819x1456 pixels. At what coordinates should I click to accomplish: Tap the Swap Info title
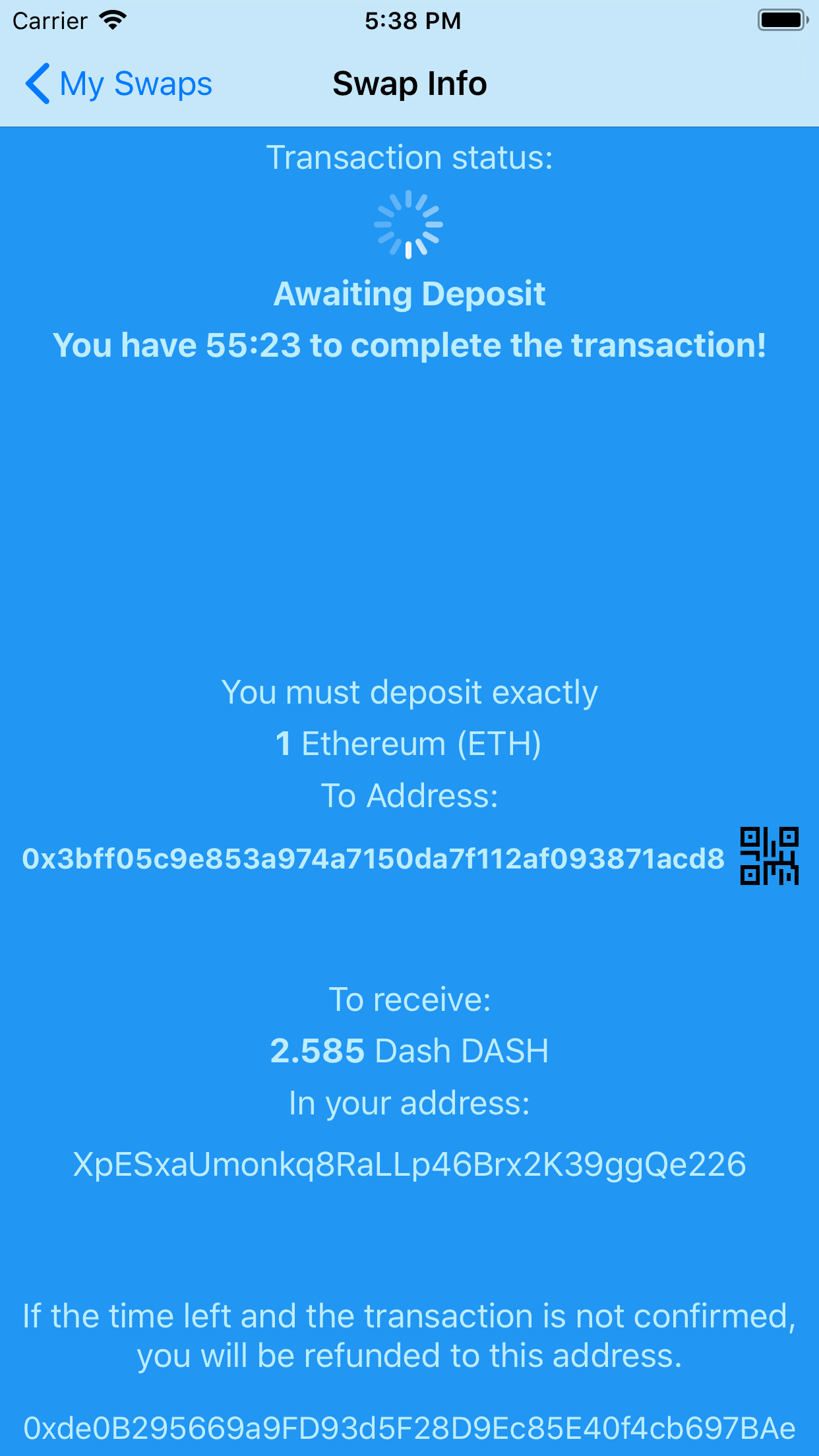[409, 84]
